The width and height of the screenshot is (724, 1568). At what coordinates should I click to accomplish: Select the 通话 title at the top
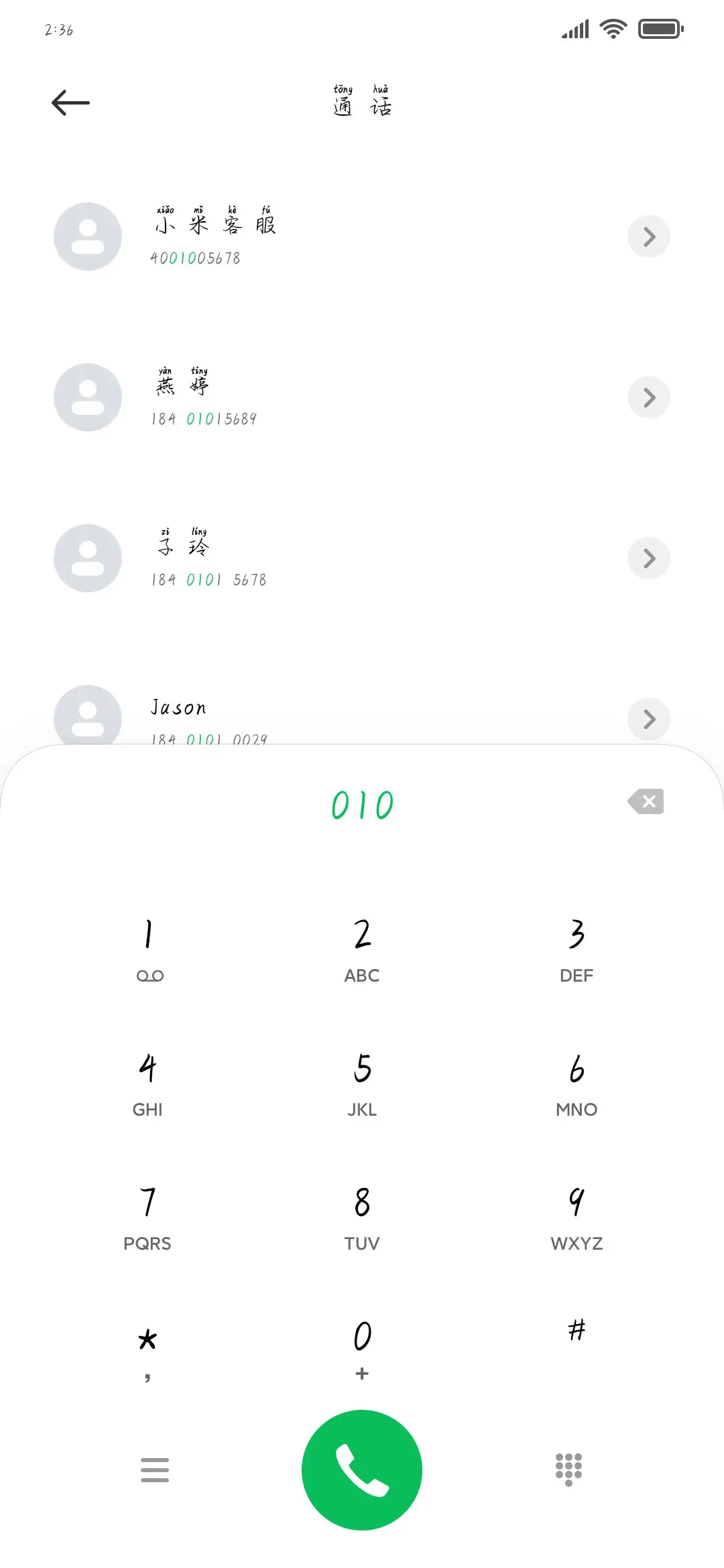[362, 104]
